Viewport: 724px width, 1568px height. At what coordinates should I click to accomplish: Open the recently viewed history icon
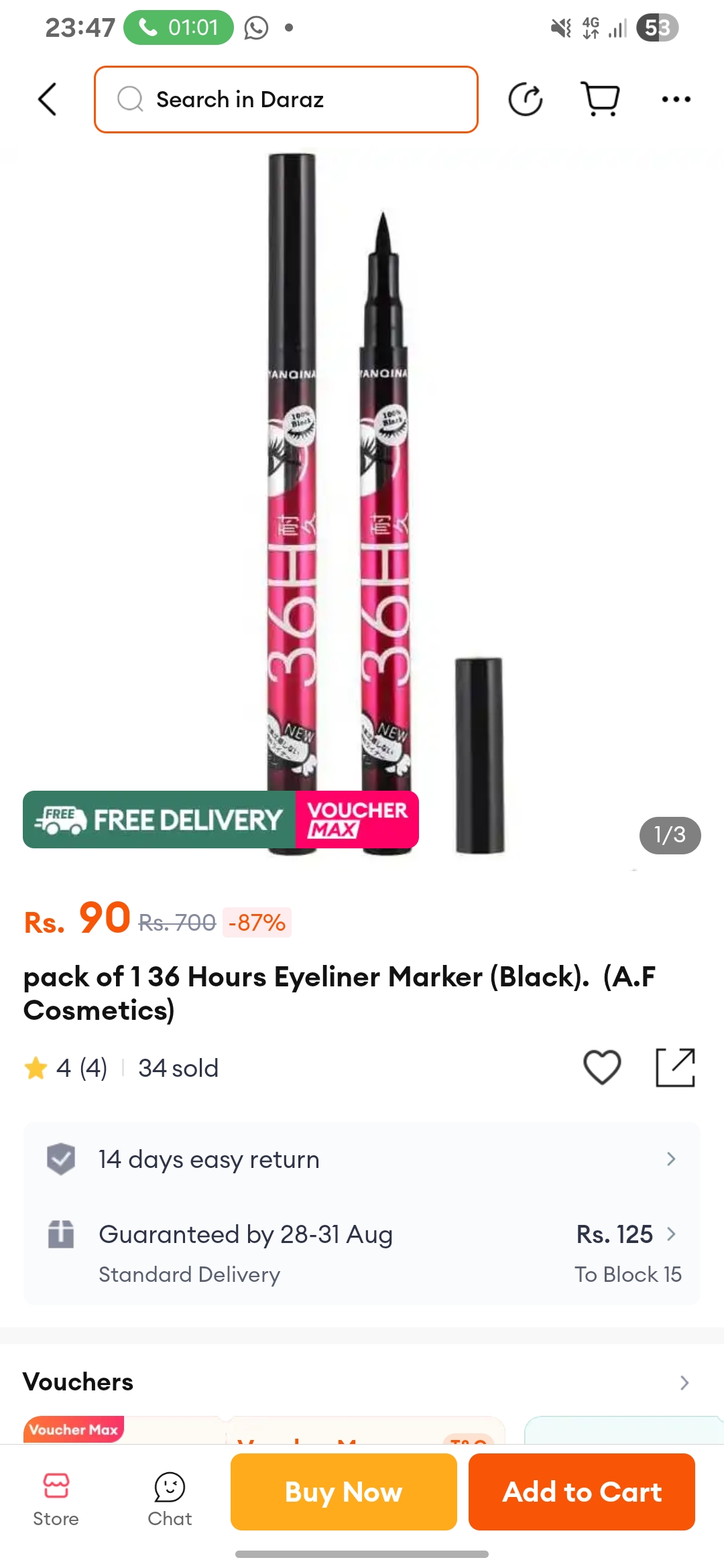pyautogui.click(x=525, y=100)
